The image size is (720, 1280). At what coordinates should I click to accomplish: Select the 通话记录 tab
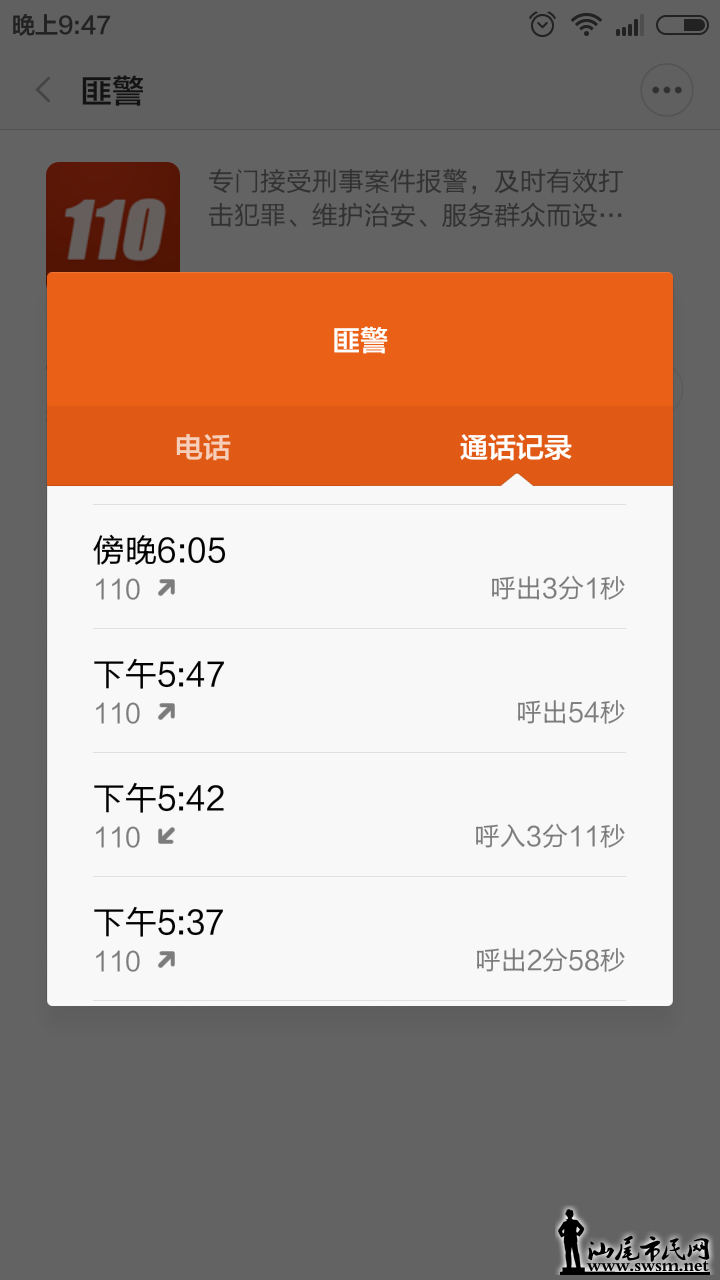pos(516,447)
